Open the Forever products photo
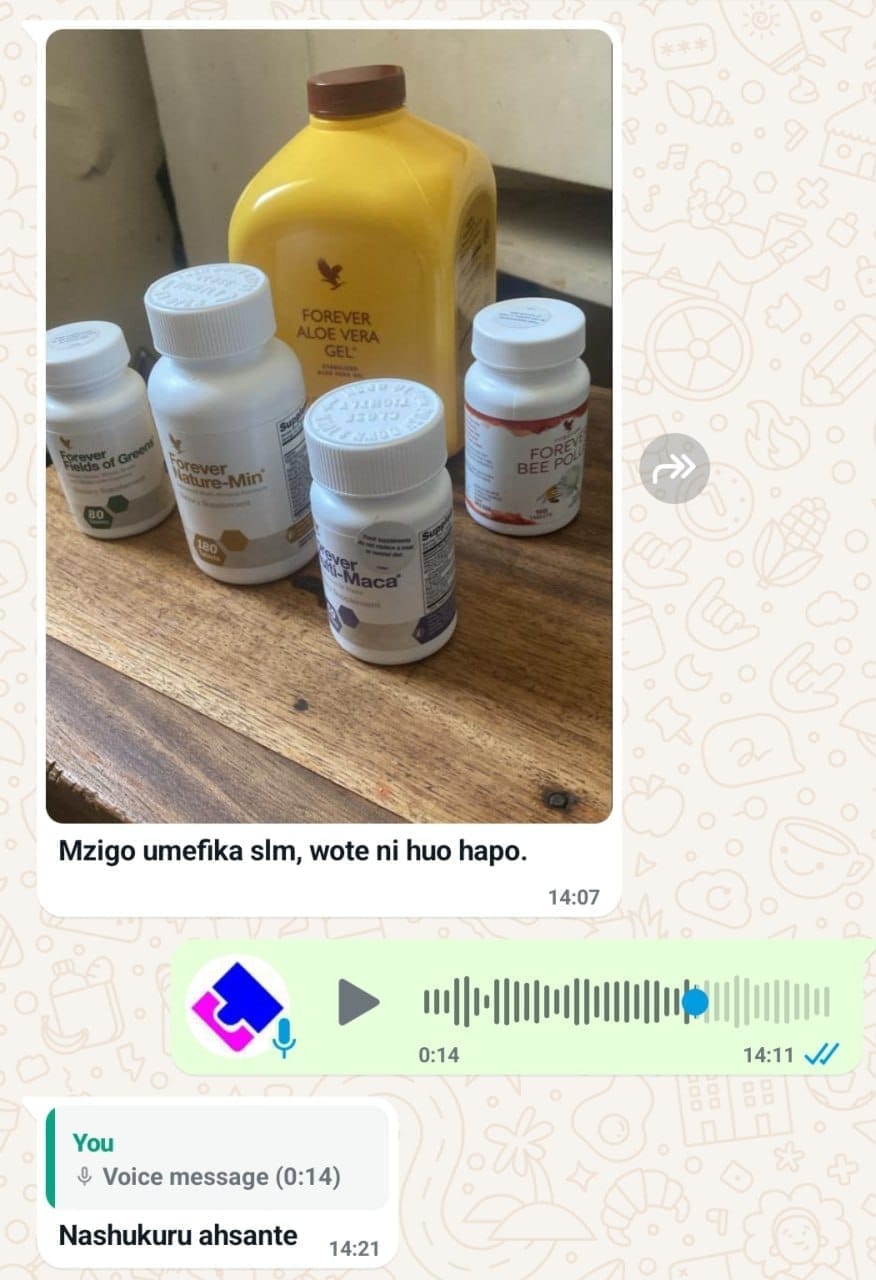The image size is (876, 1280). click(329, 425)
